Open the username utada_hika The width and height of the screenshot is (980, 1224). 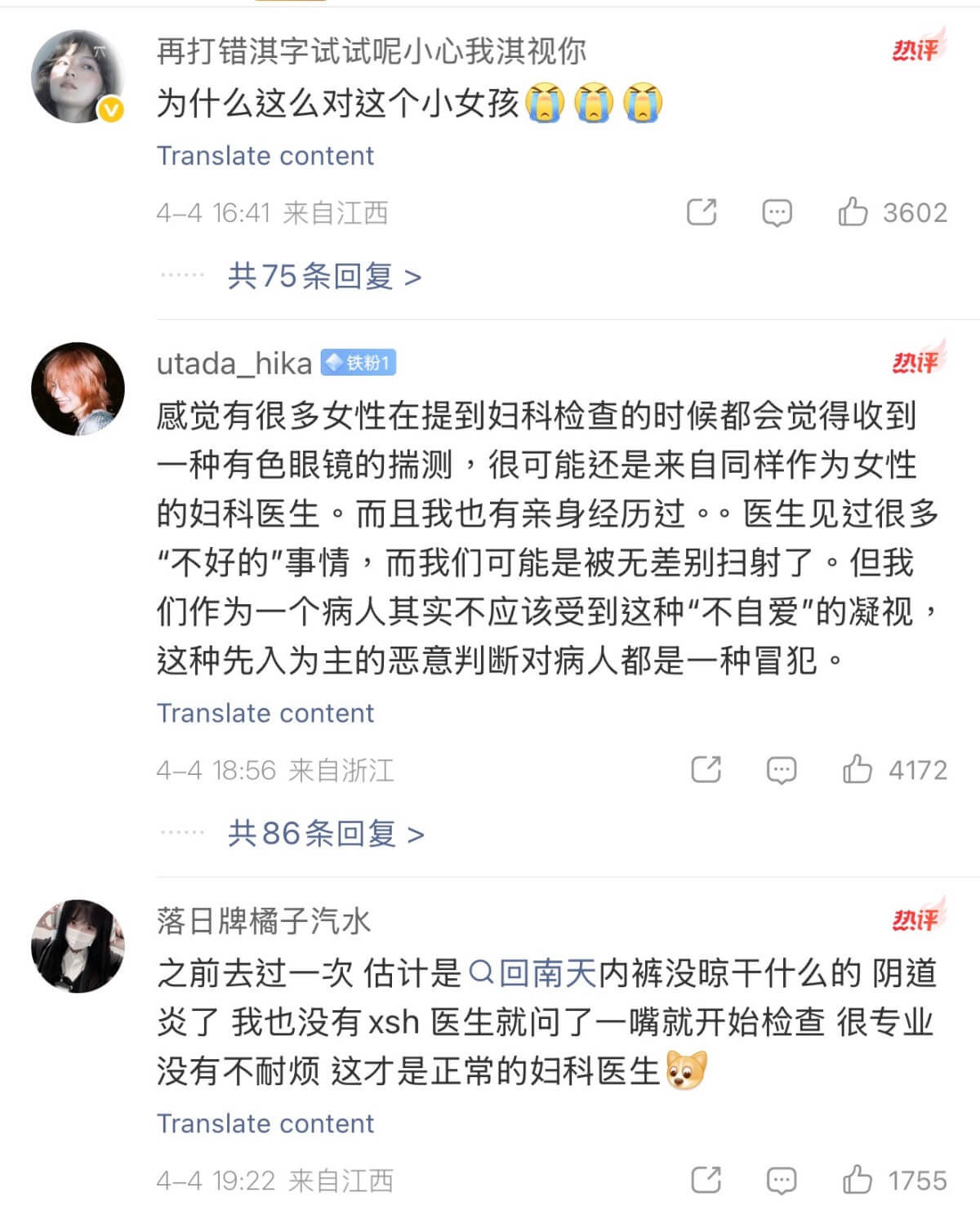(x=234, y=363)
